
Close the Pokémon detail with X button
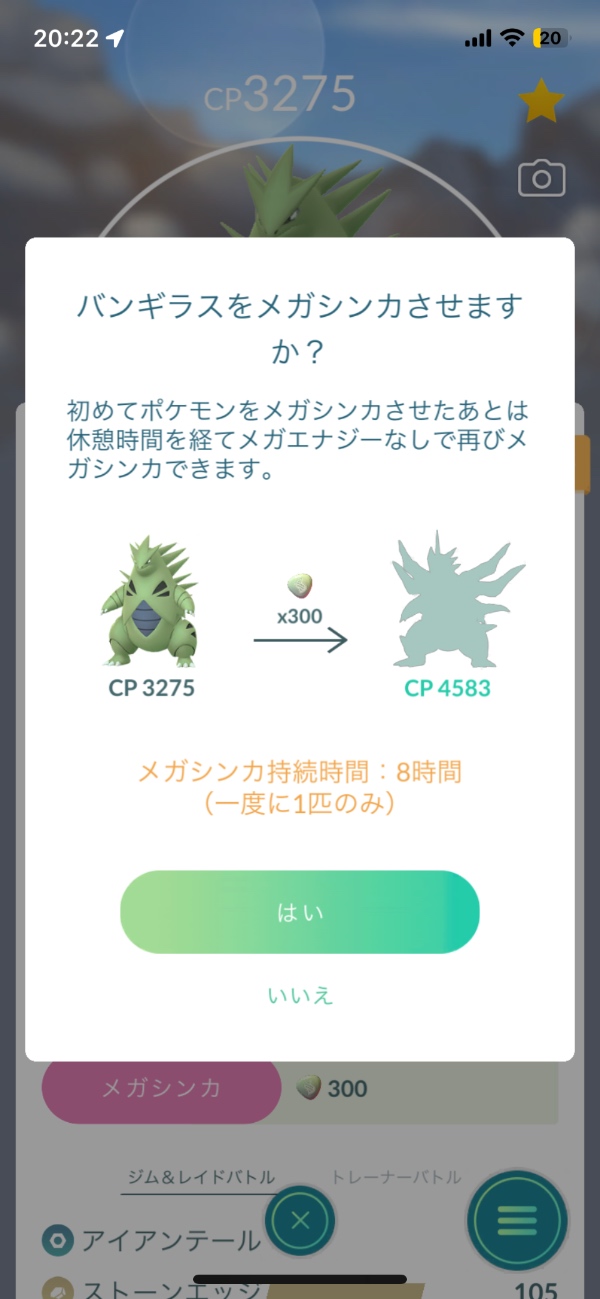point(301,1220)
